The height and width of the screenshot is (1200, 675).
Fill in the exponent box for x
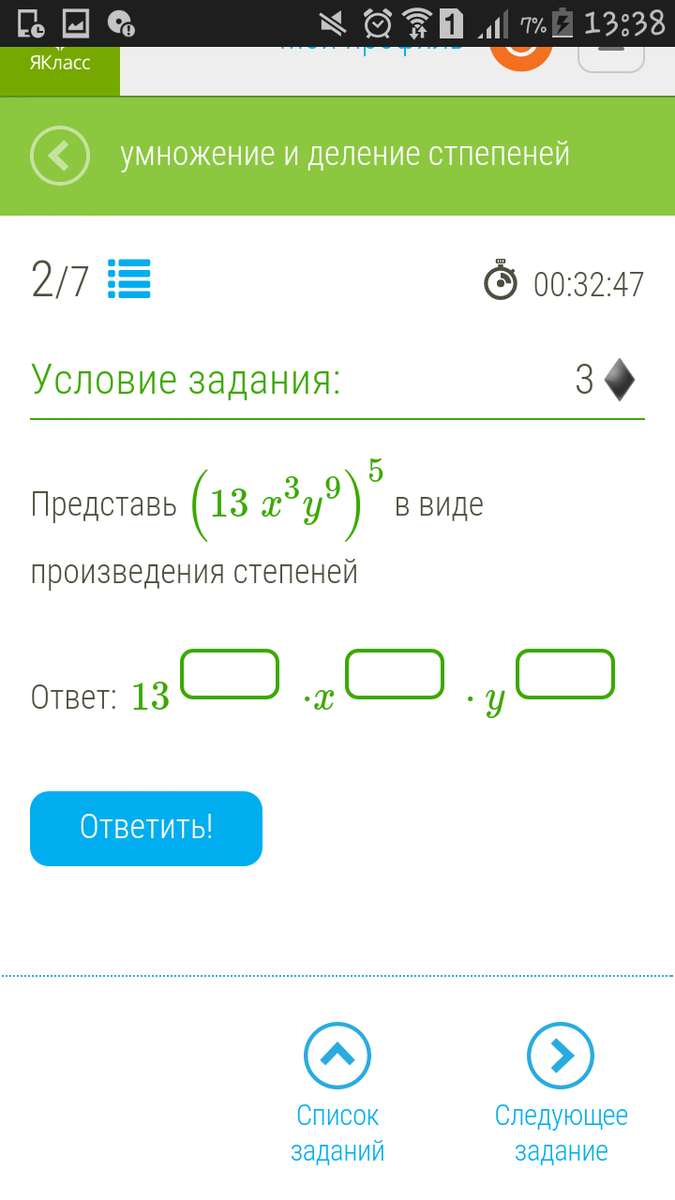click(x=395, y=674)
